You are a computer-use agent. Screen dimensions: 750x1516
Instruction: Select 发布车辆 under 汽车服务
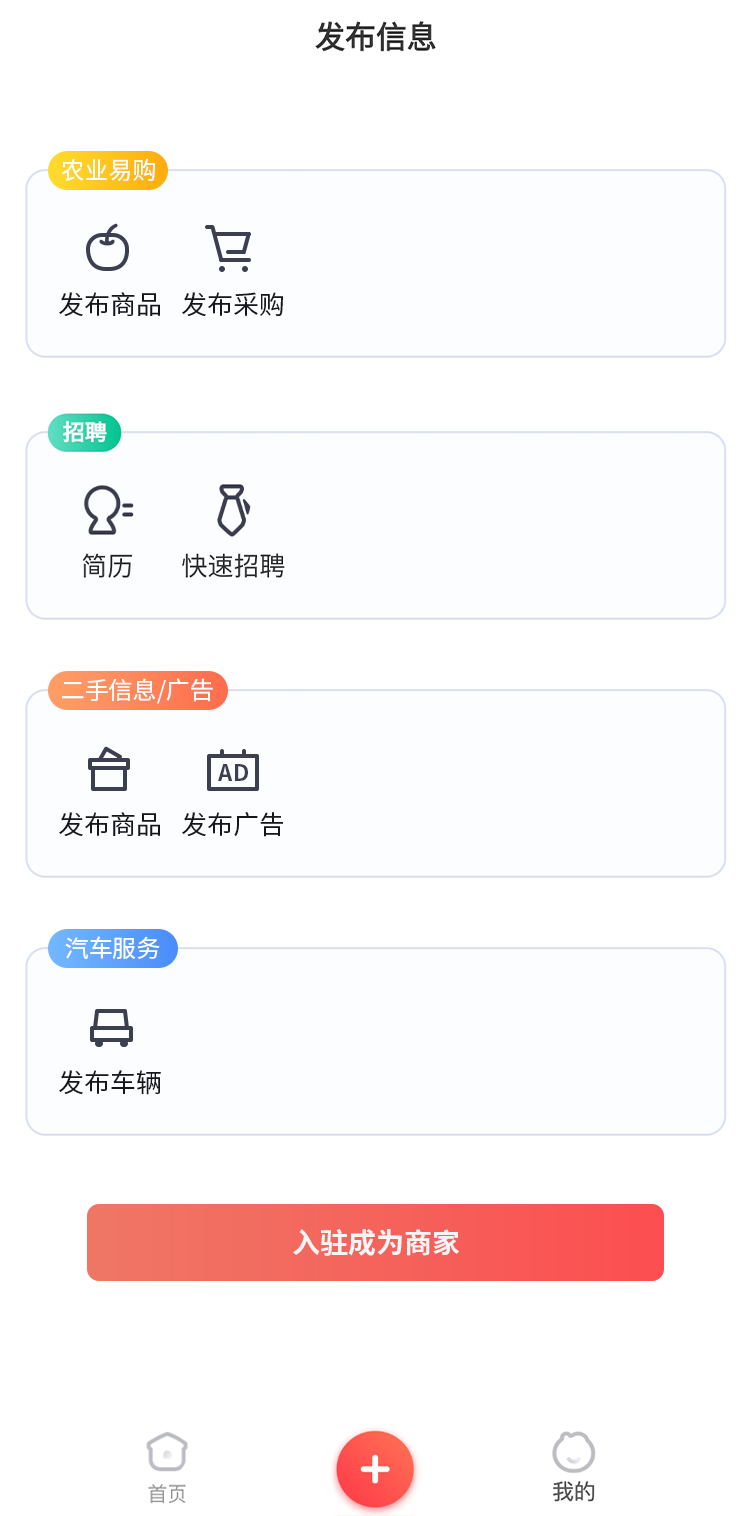pos(110,1051)
